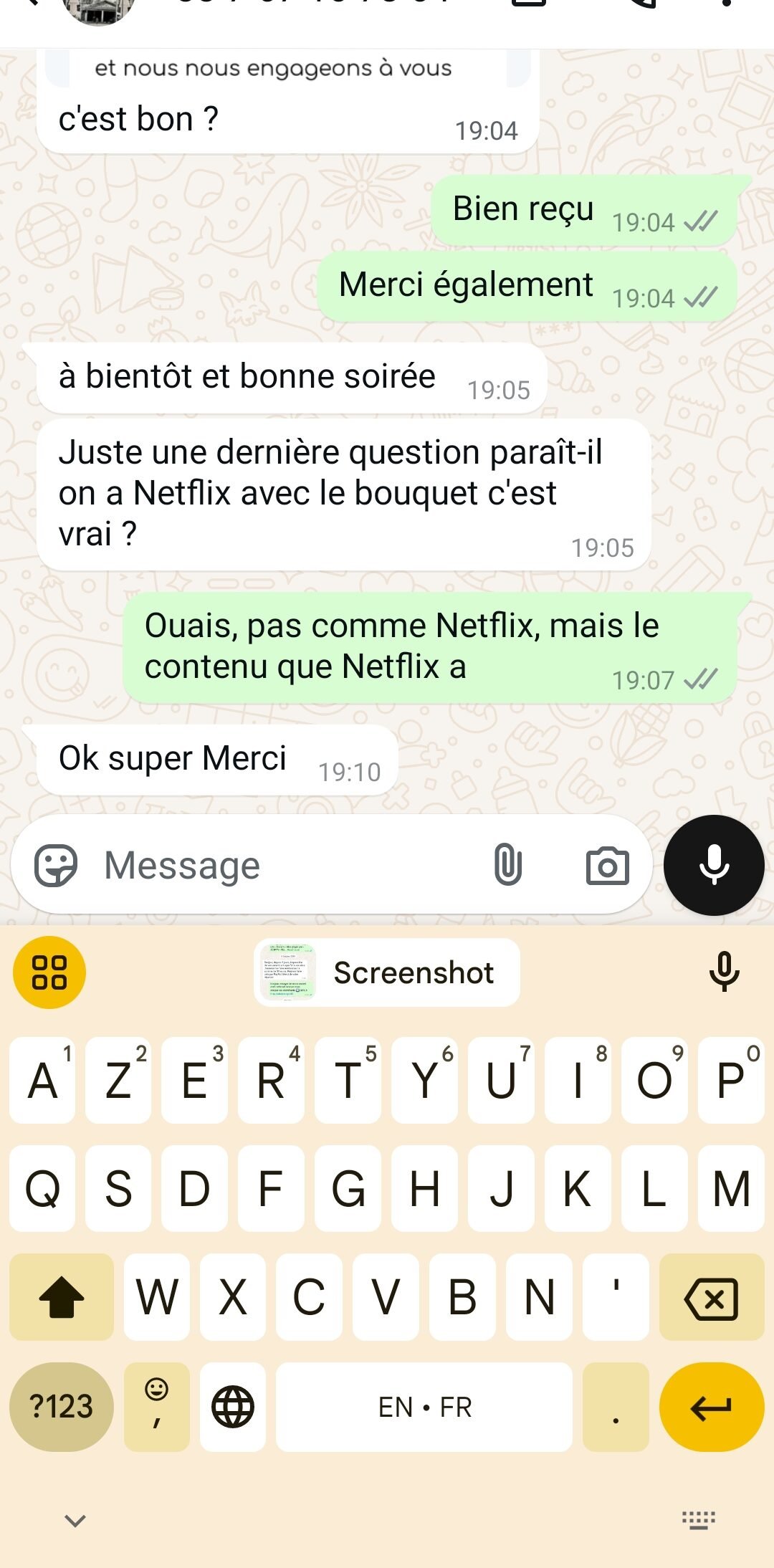Paste the Screenshot clipboard suggestion
The height and width of the screenshot is (1568, 774).
click(x=387, y=972)
